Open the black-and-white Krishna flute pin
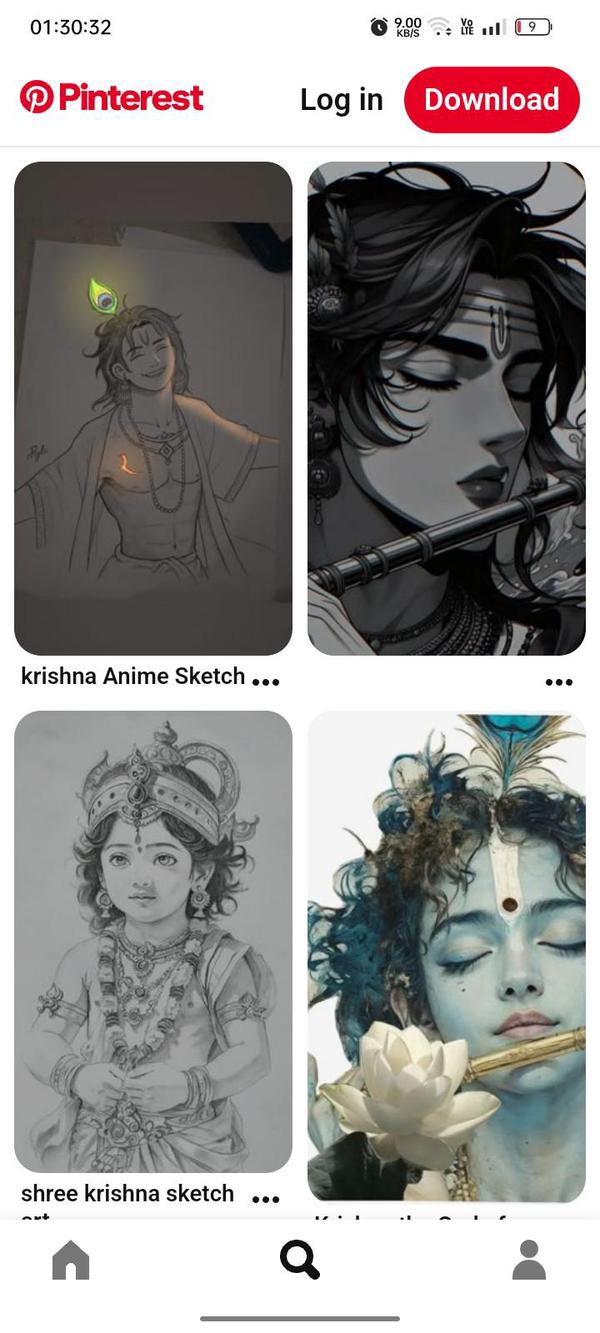 pos(446,408)
